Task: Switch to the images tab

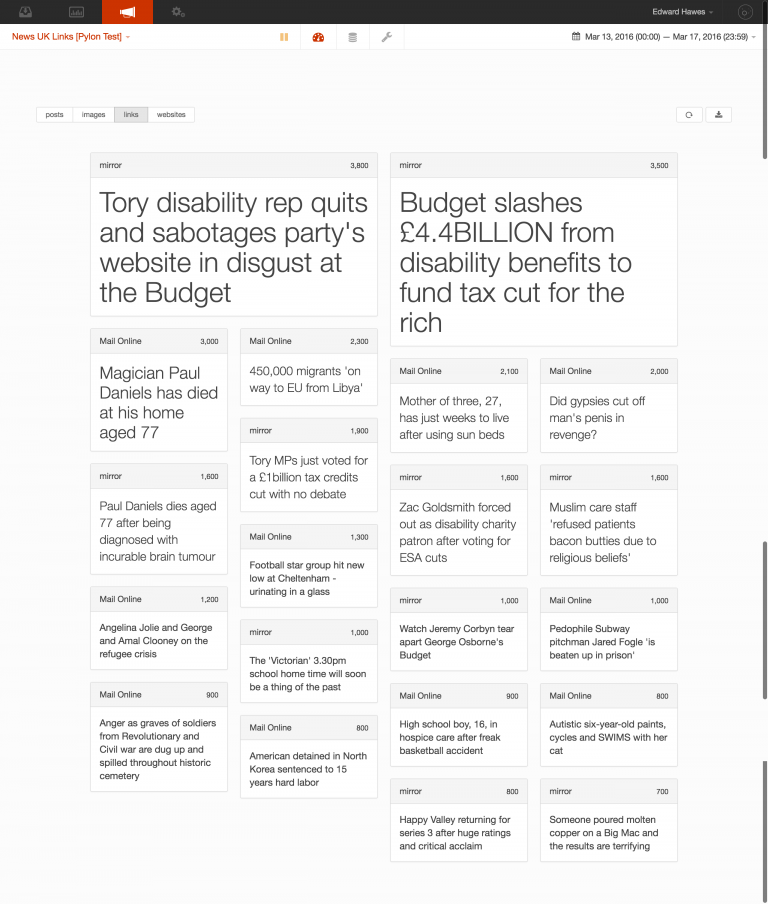Action: click(93, 115)
